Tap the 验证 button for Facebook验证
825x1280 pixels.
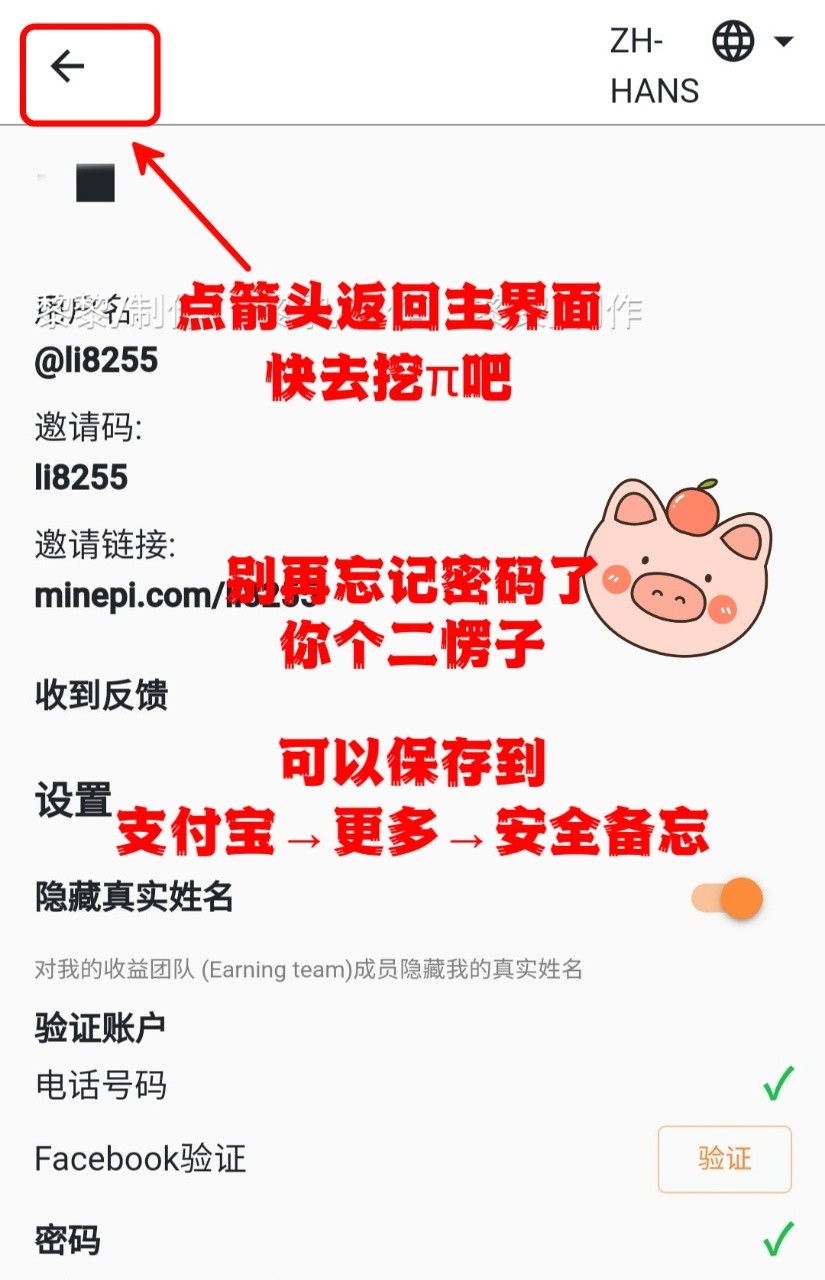tap(724, 1159)
